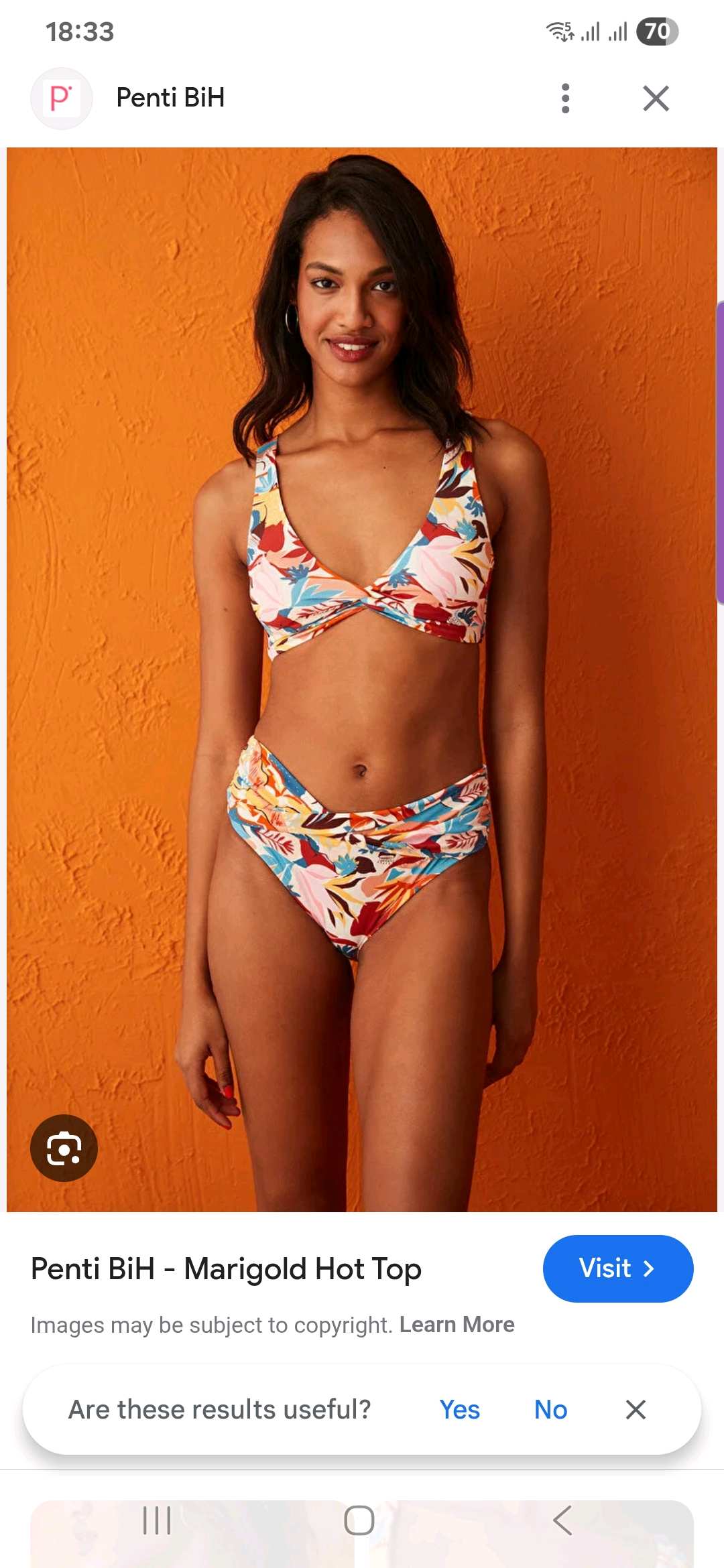Dismiss the results feedback prompt
Screen dimensions: 724x1568
[x=636, y=1409]
